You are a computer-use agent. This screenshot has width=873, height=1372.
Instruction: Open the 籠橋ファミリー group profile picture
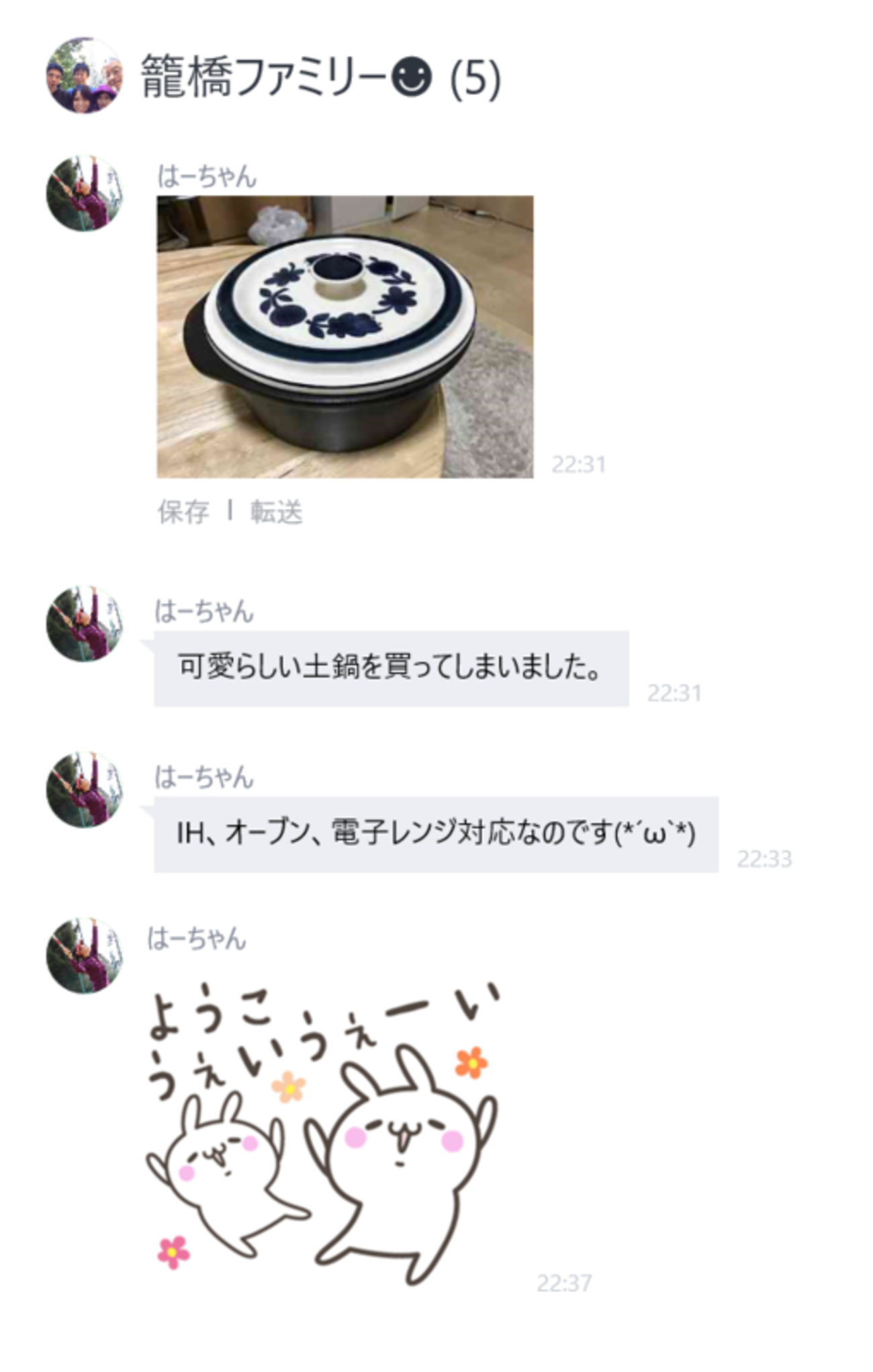click(x=85, y=75)
